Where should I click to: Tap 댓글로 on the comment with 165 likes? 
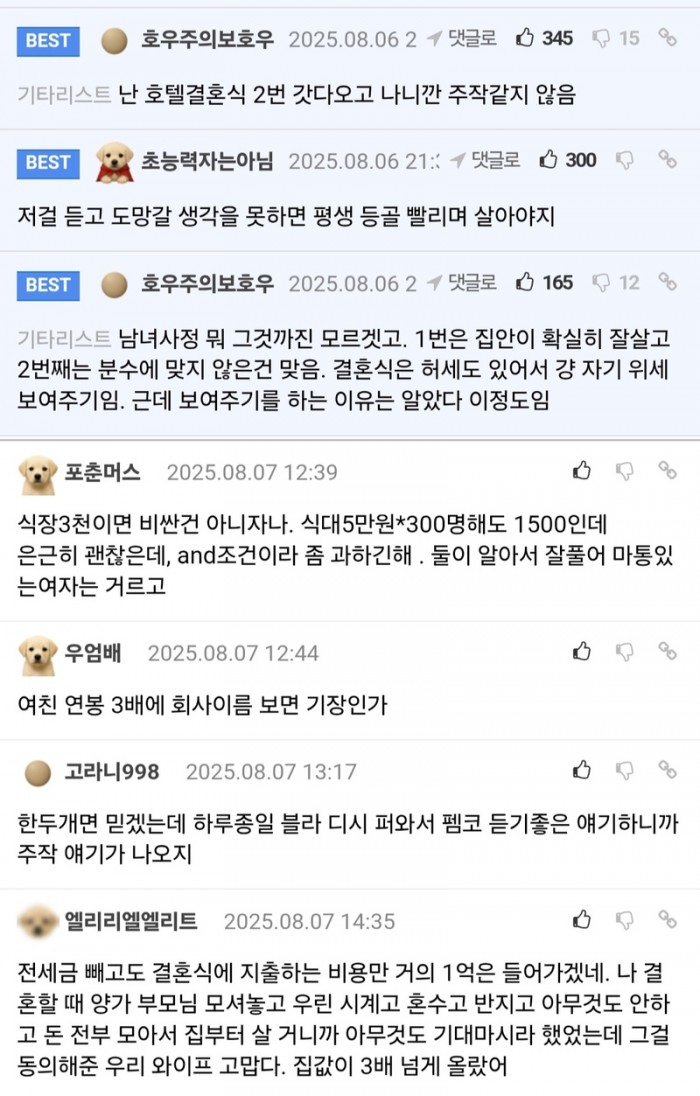coord(461,283)
